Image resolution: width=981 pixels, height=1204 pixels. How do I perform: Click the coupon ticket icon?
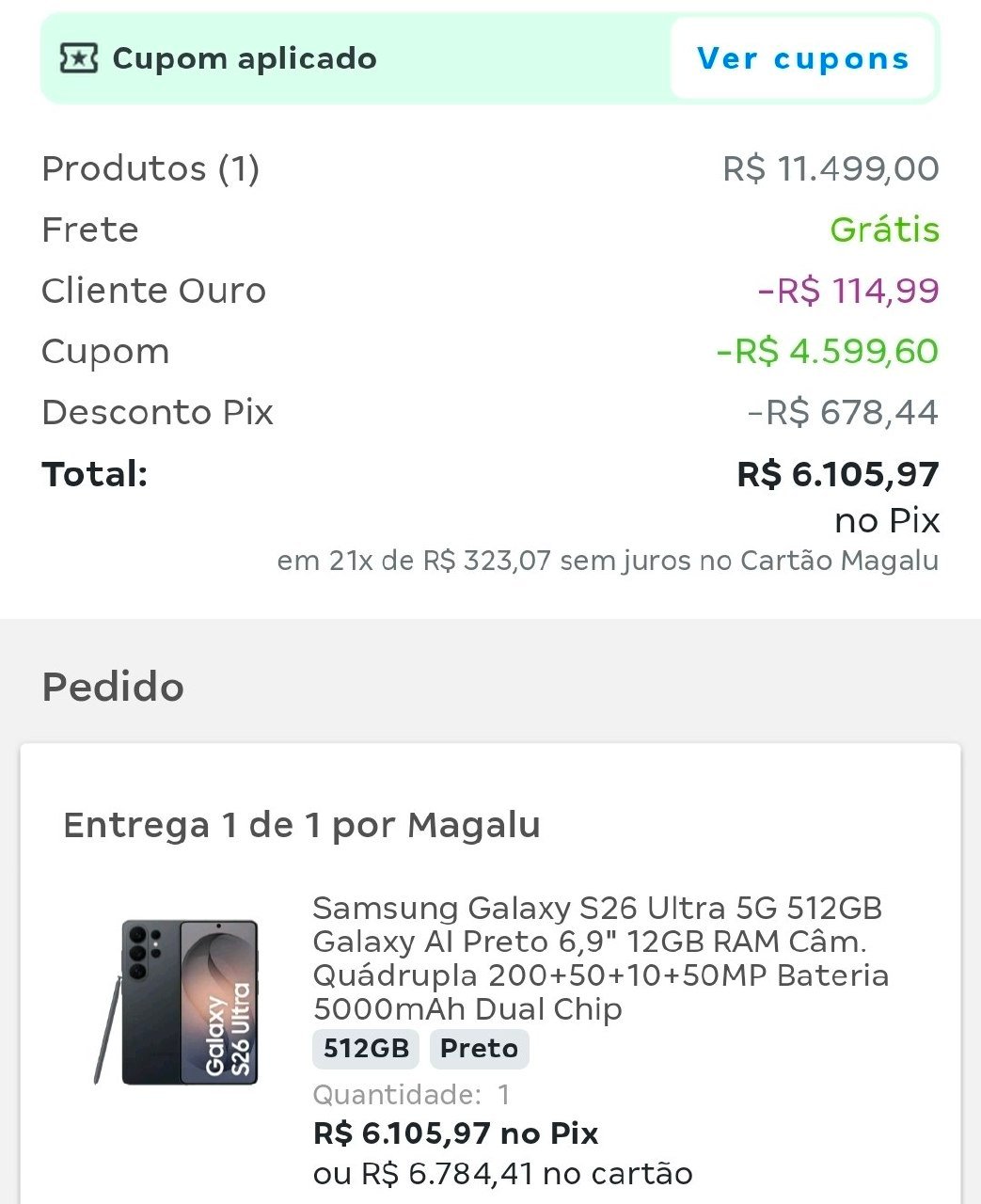[x=81, y=58]
